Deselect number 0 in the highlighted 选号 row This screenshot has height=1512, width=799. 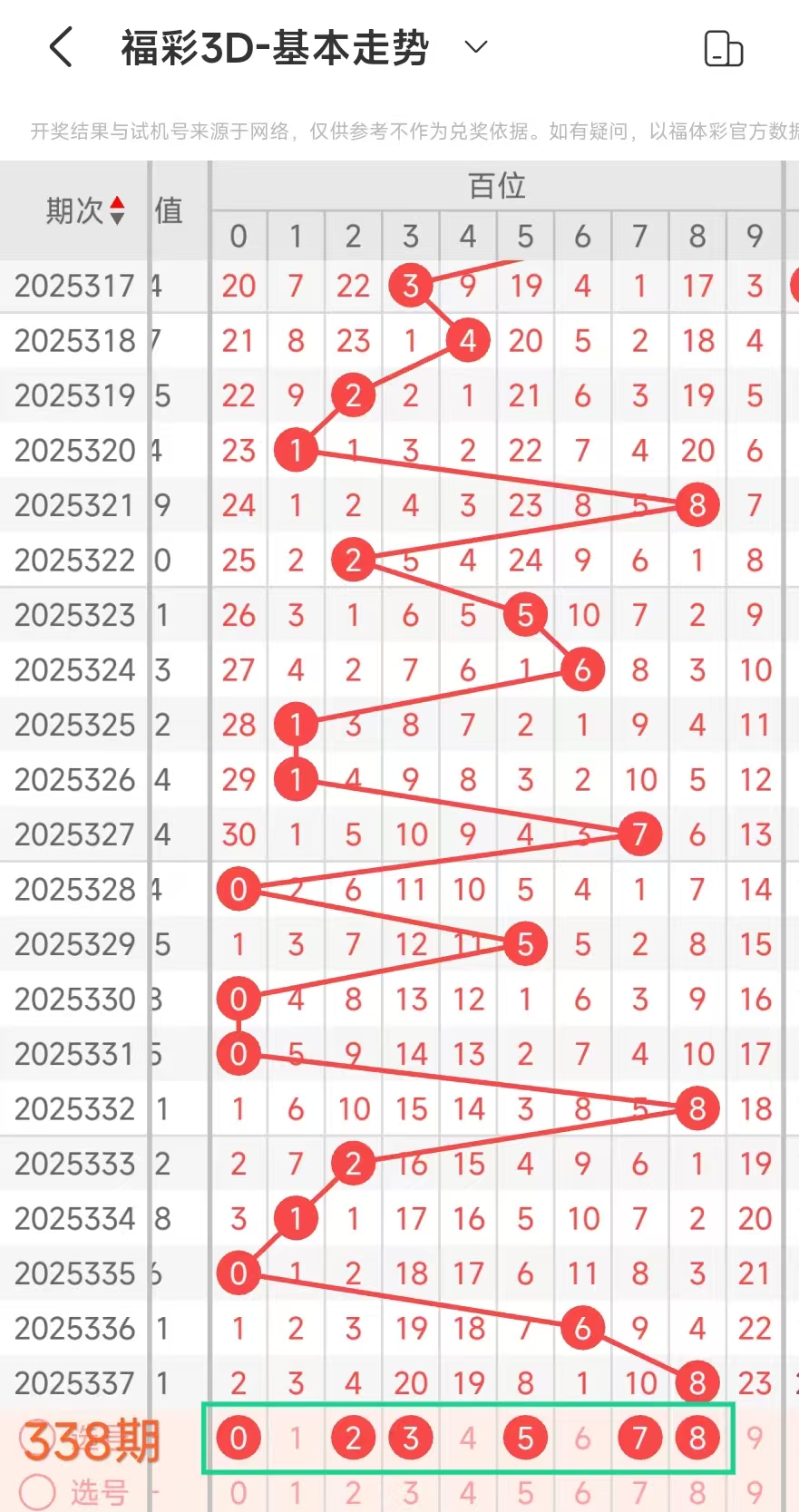[x=239, y=1438]
